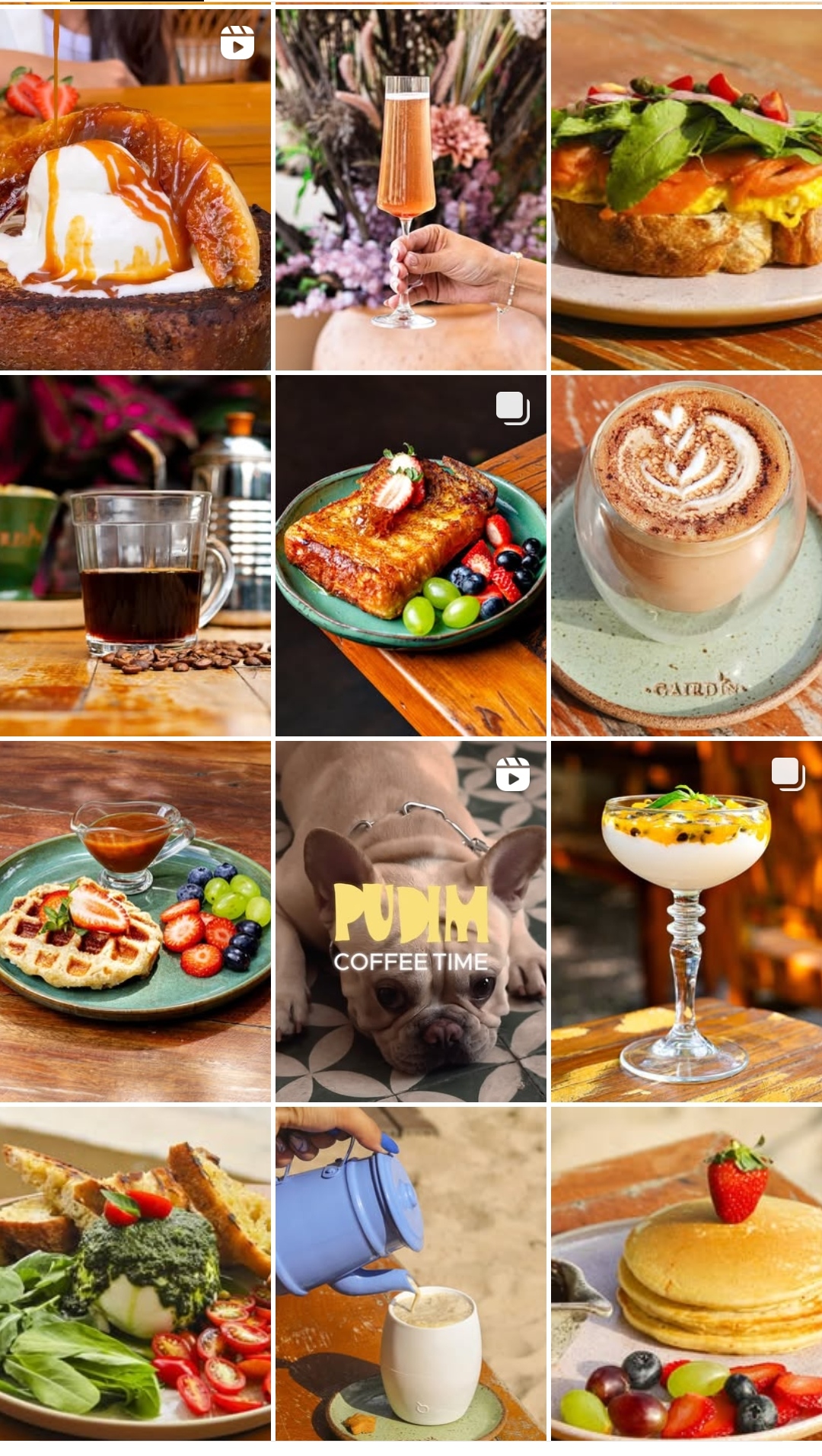The image size is (822, 1456).
Task: Open the waffle with strawberries post
Action: pyautogui.click(x=135, y=921)
